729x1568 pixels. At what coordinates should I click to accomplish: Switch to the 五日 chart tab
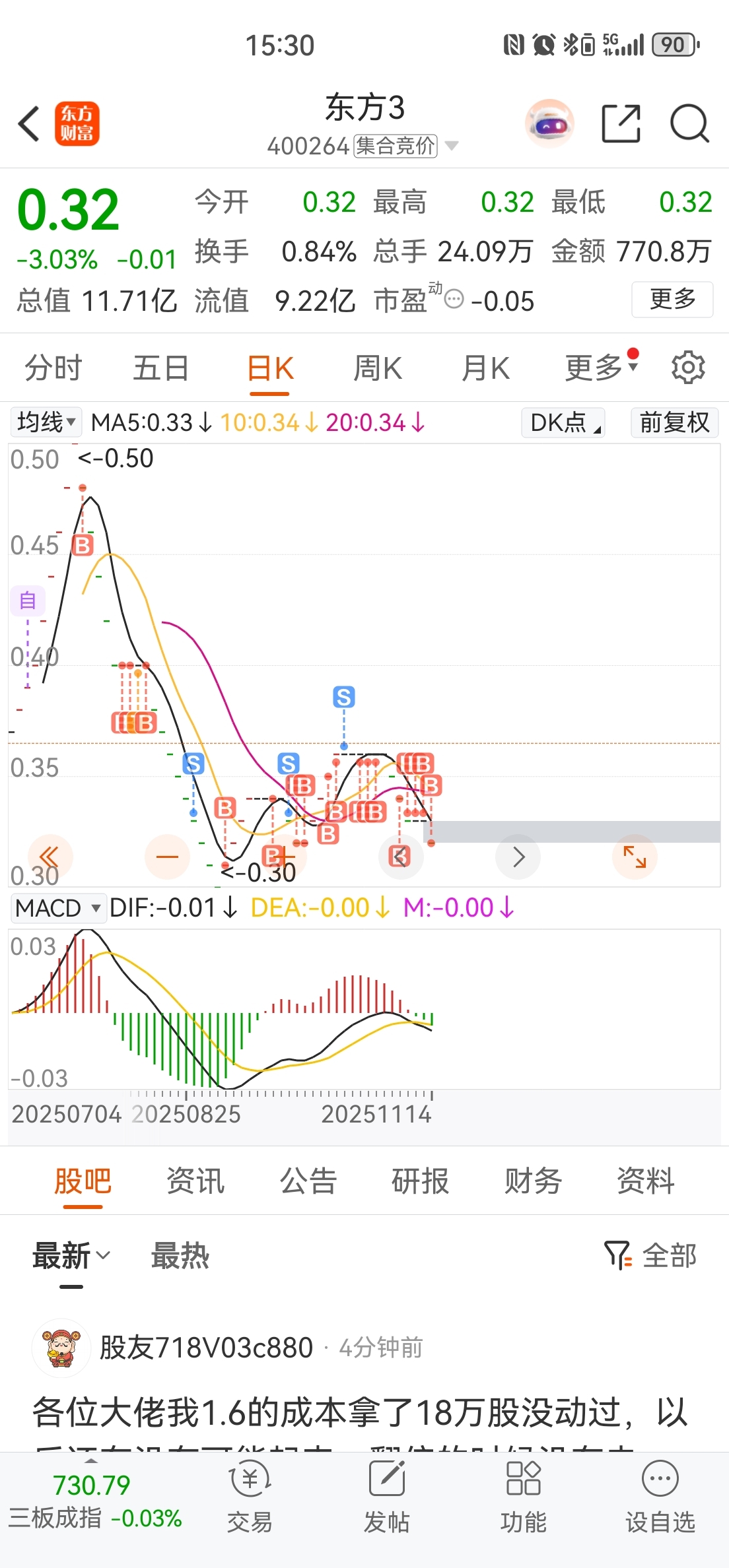click(161, 368)
